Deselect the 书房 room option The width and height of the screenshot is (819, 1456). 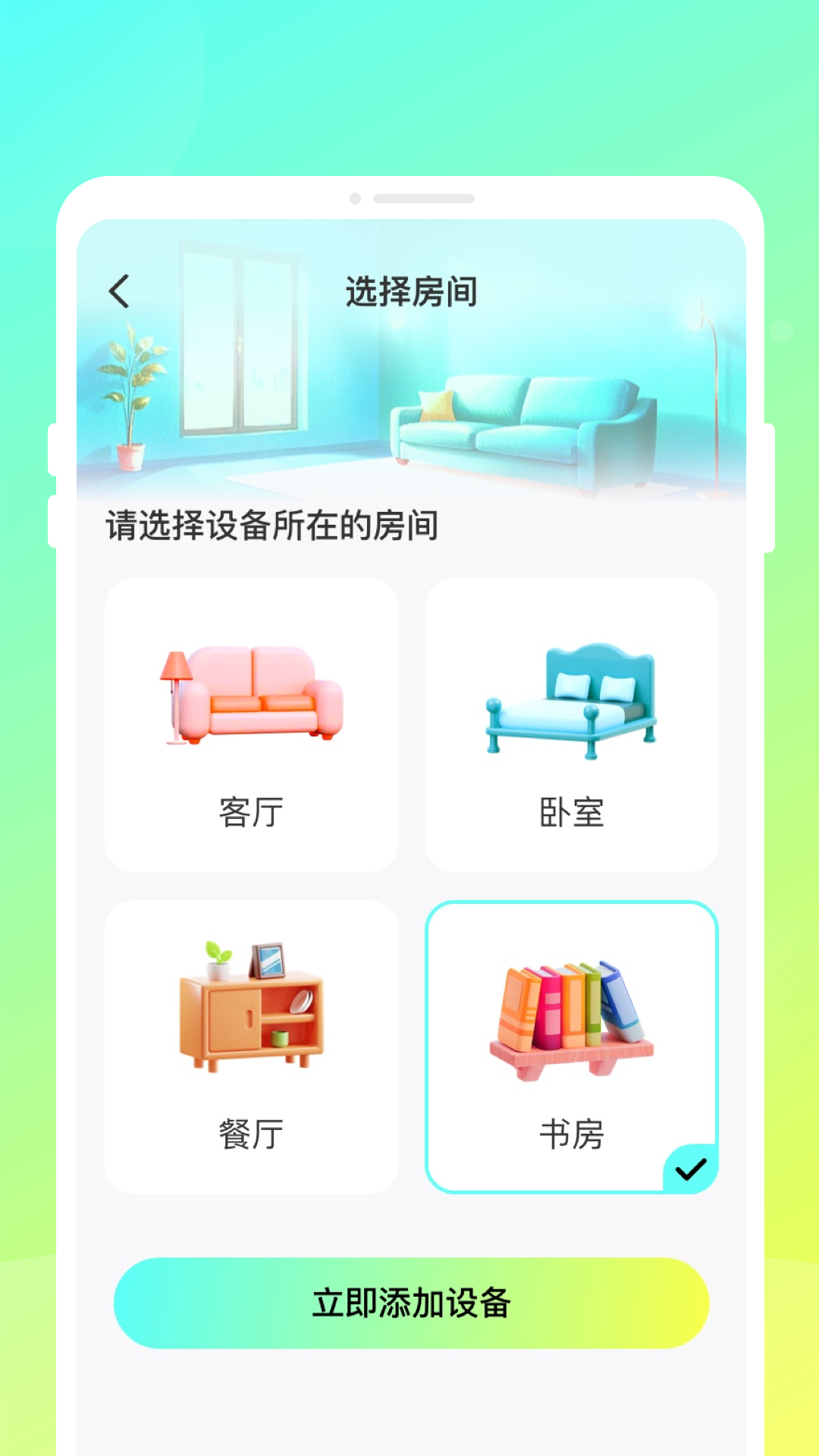coord(573,1046)
